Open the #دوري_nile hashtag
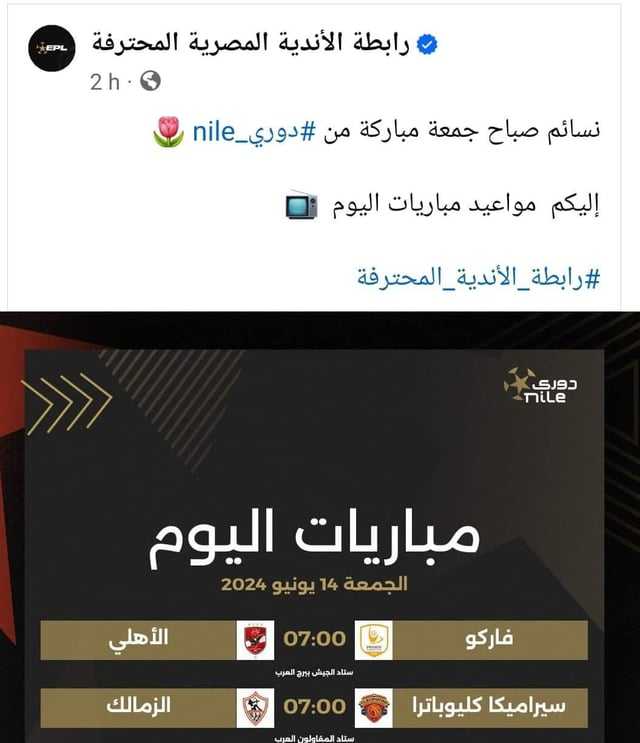 [x=254, y=132]
